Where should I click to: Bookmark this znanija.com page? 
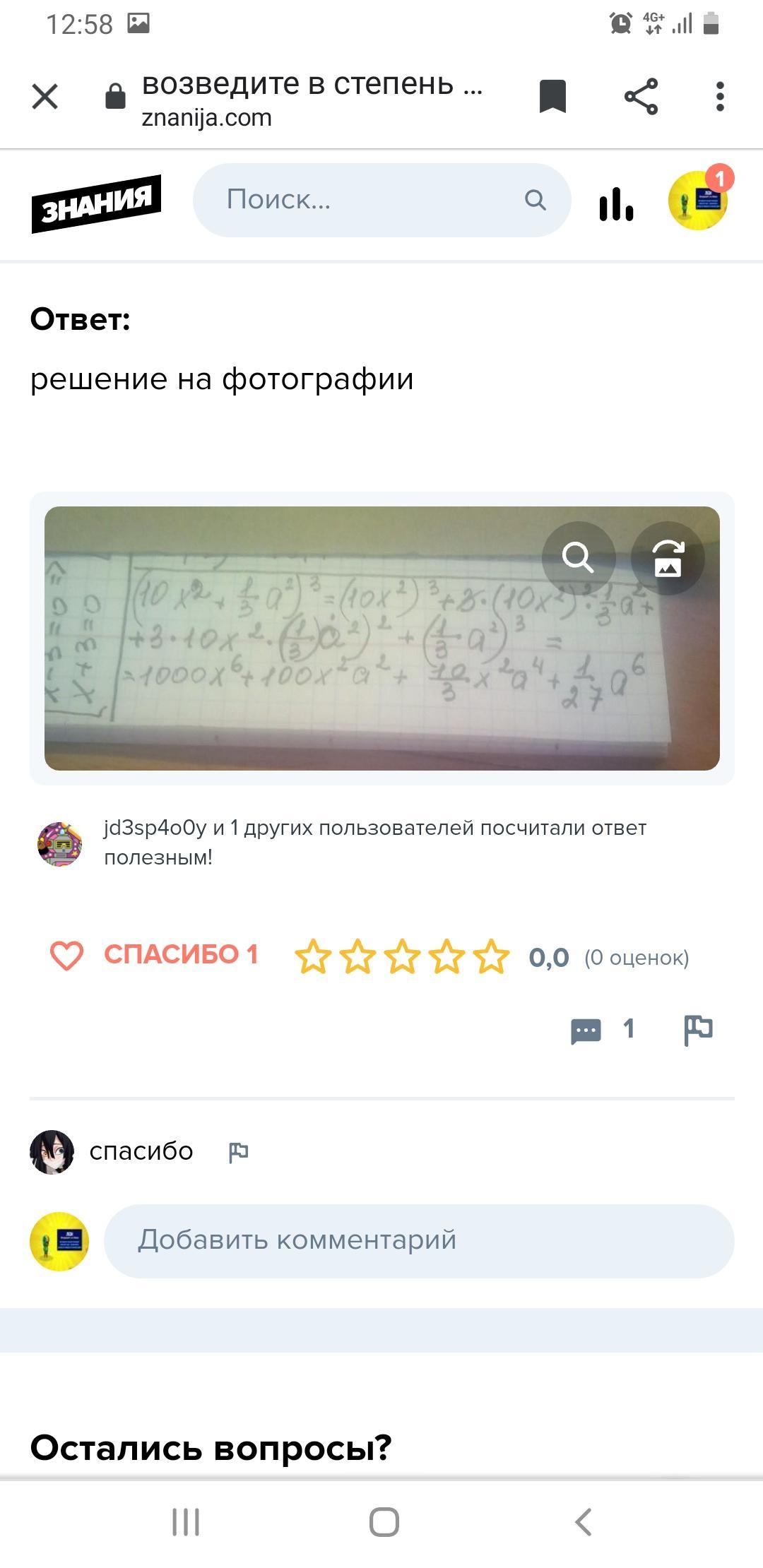click(x=552, y=97)
